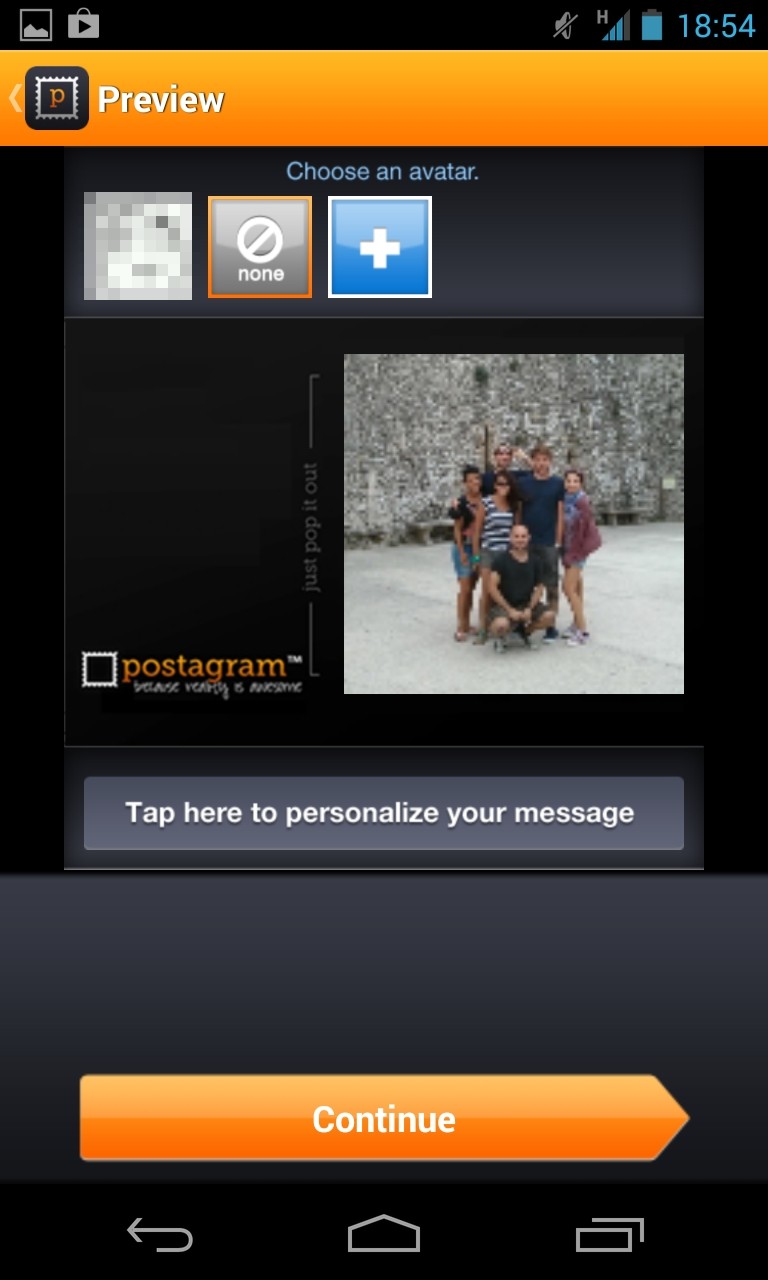Select the pixelated photo avatar
The height and width of the screenshot is (1280, 768).
(138, 246)
